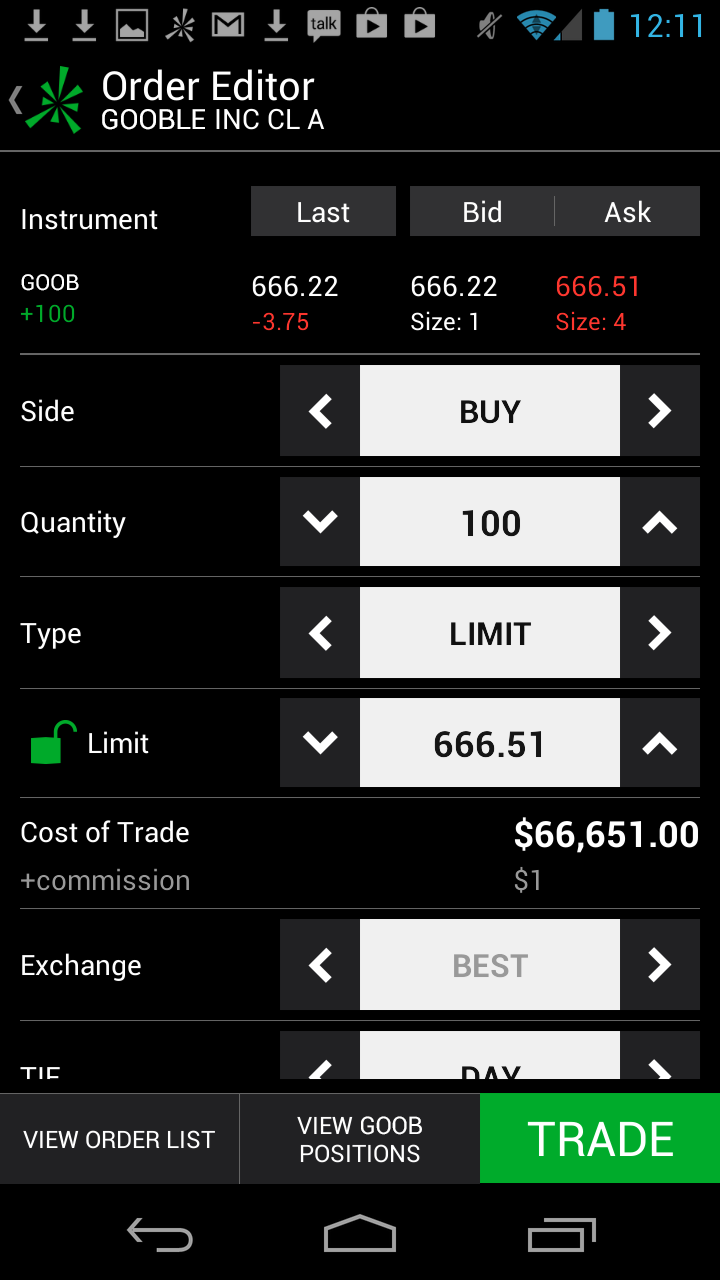This screenshot has height=1280, width=720.
Task: Edit the Quantity field showing 100
Action: (x=490, y=522)
